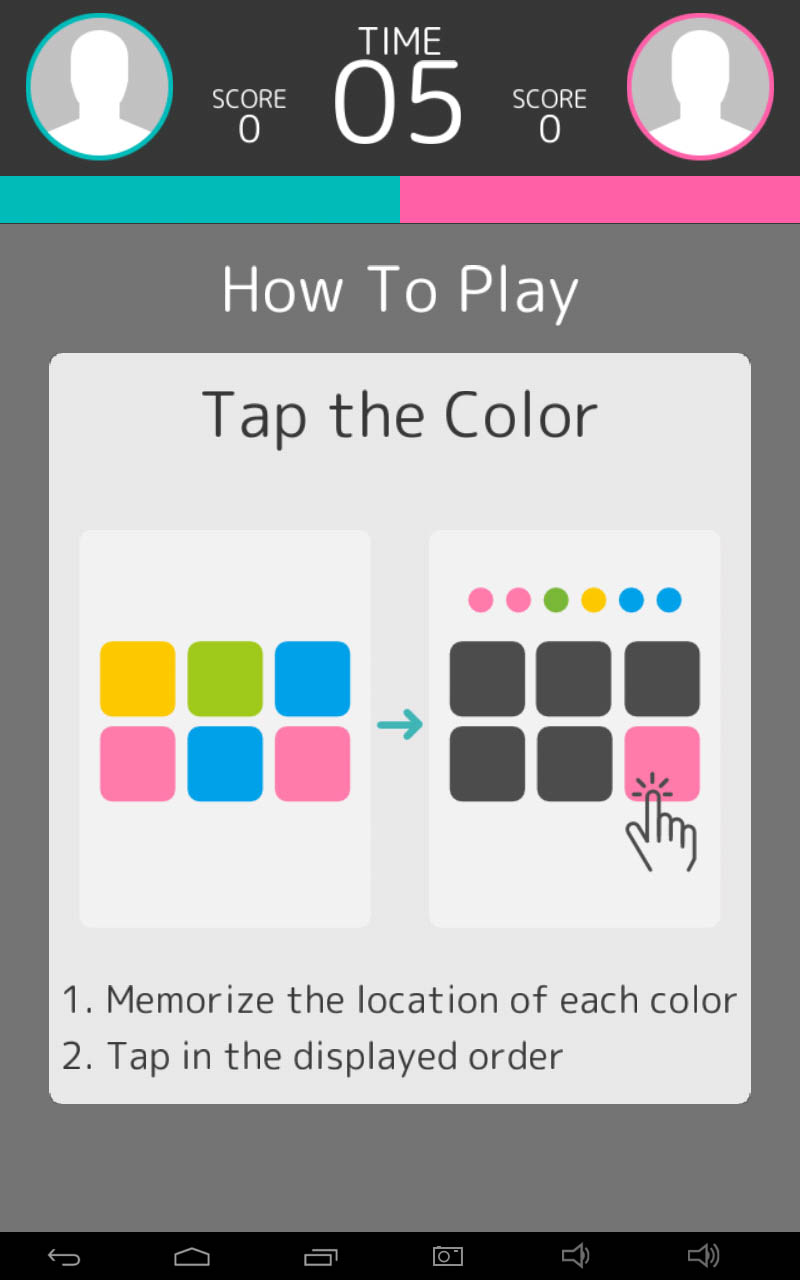Go back using the system back button
This screenshot has width=800, height=1280.
point(64,1256)
